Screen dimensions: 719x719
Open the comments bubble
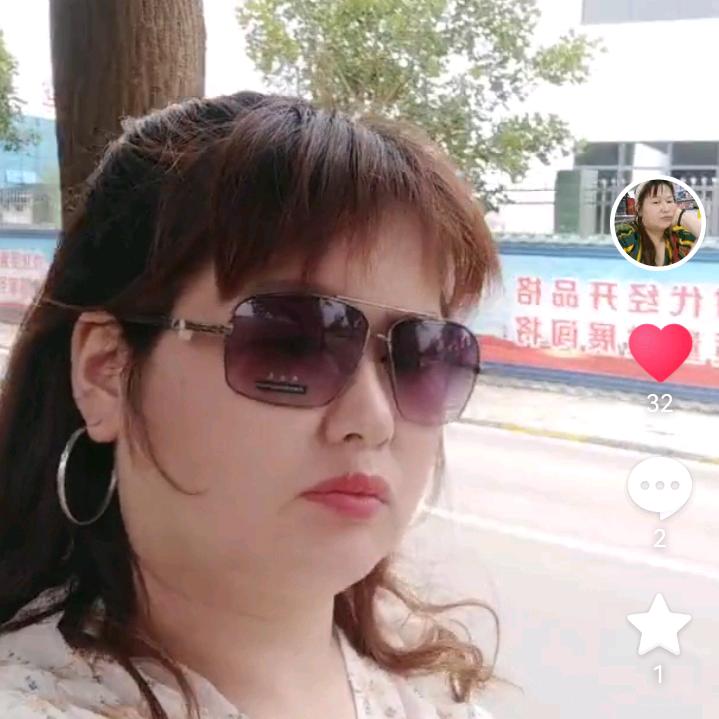click(659, 487)
